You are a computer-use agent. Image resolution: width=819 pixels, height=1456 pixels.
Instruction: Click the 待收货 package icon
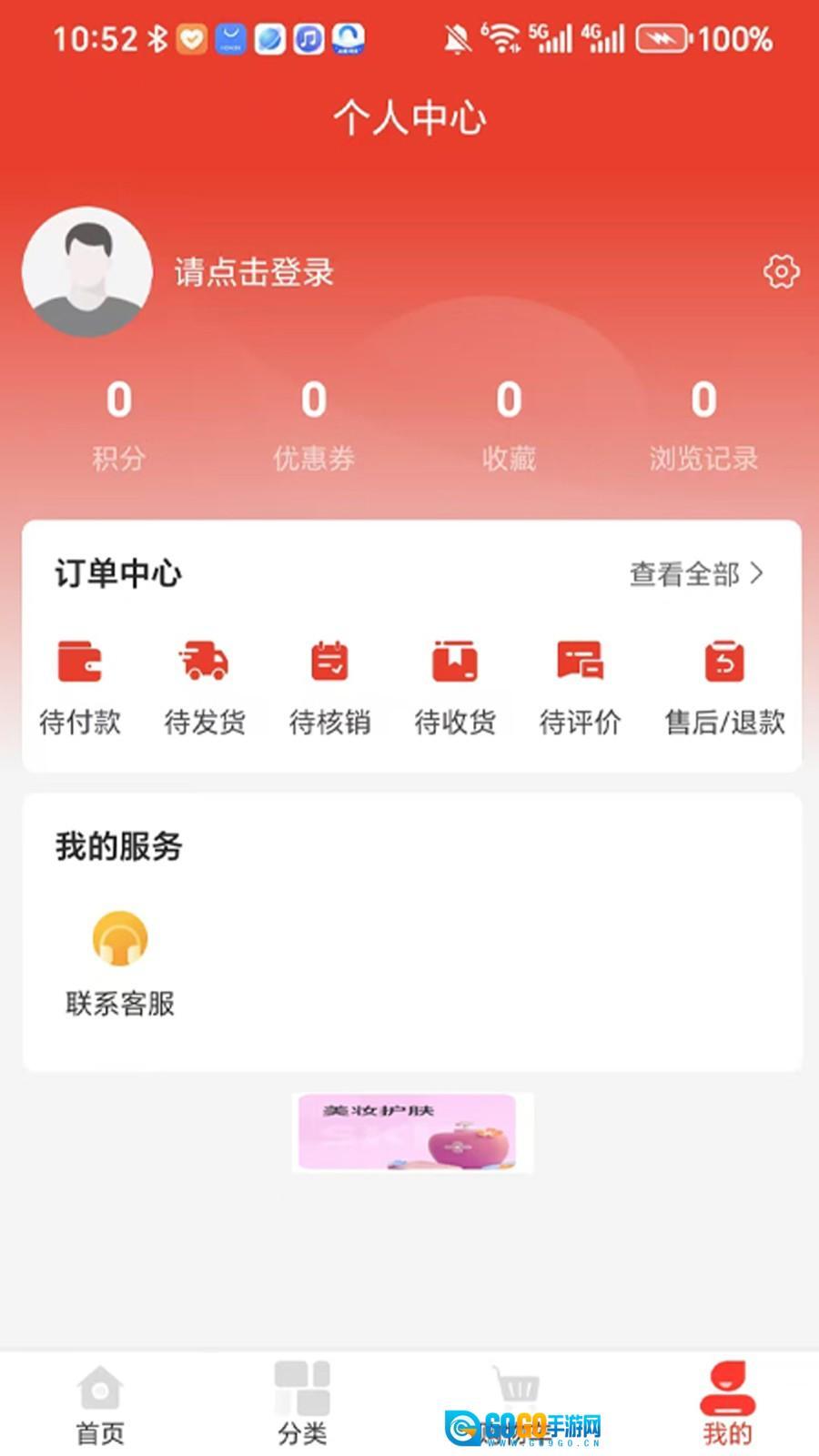[x=456, y=662]
